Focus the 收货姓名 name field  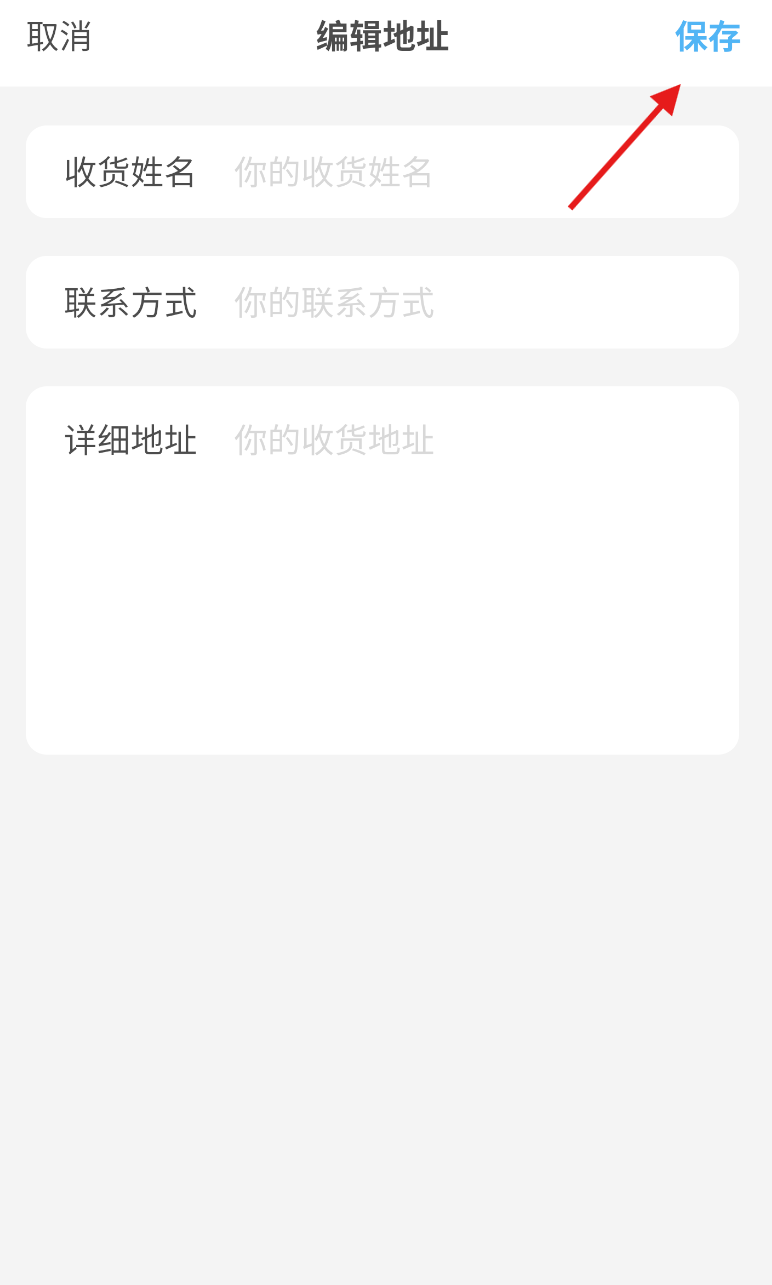coord(382,172)
